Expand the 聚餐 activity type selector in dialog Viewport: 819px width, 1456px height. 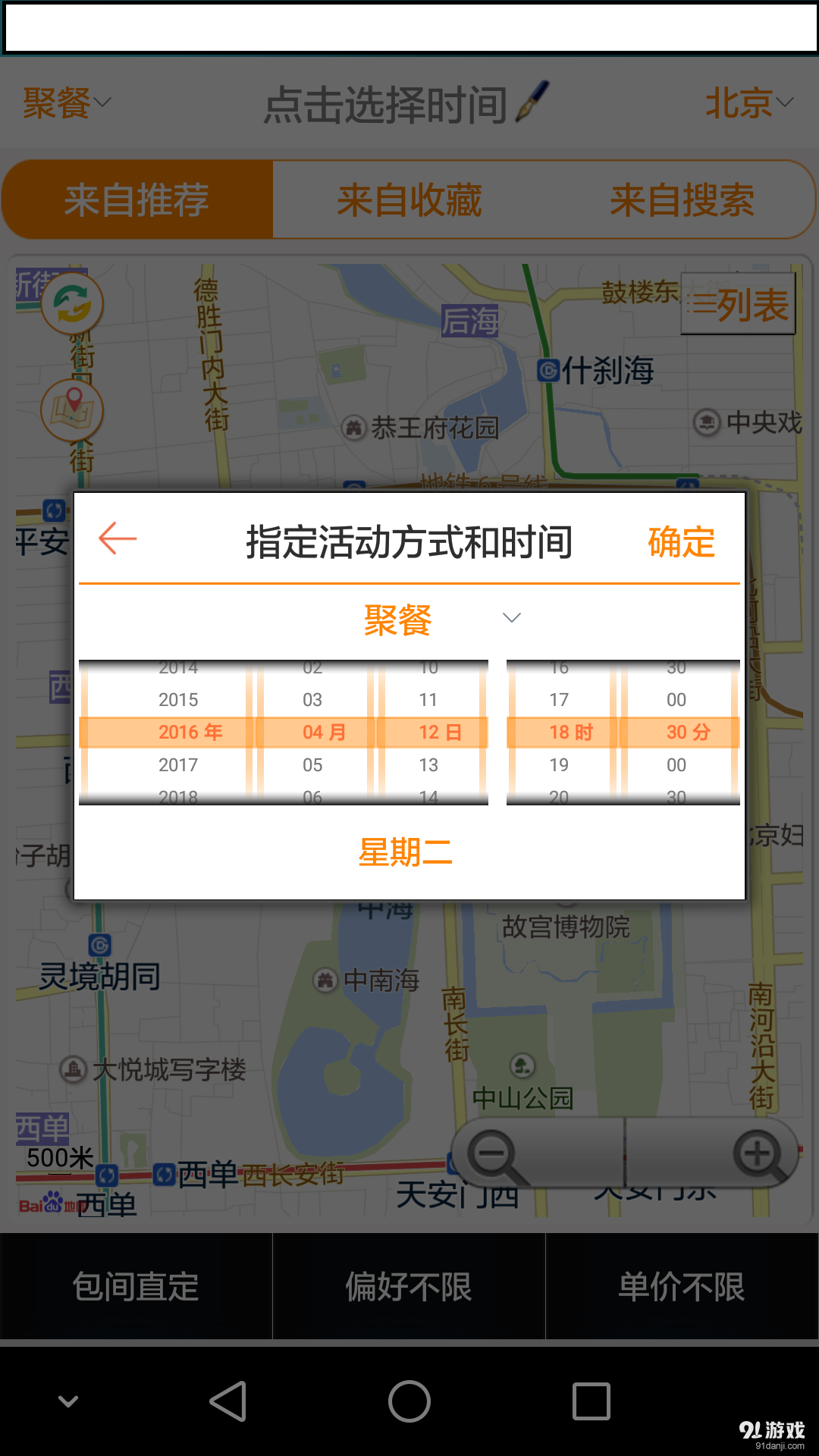(x=512, y=618)
